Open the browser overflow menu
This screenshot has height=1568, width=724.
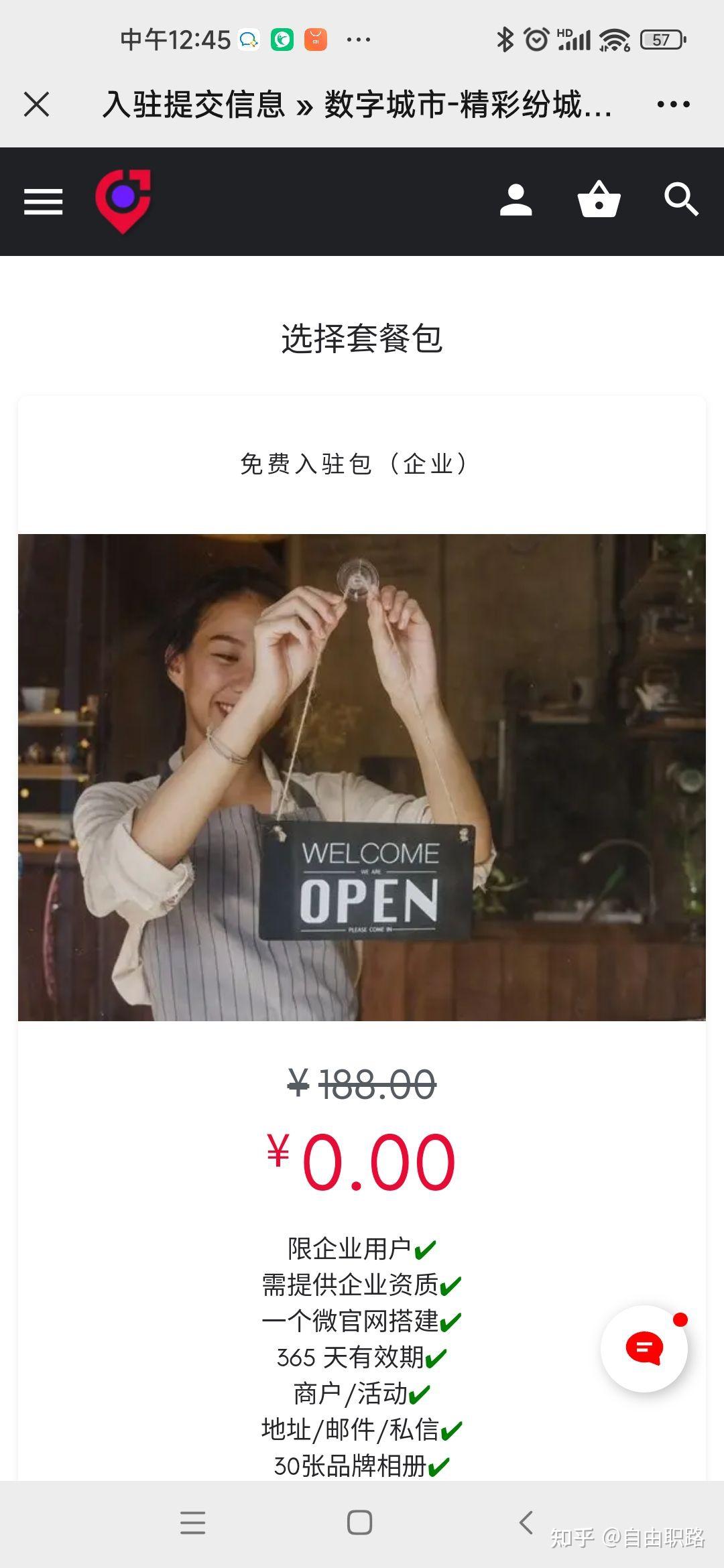pos(673,105)
